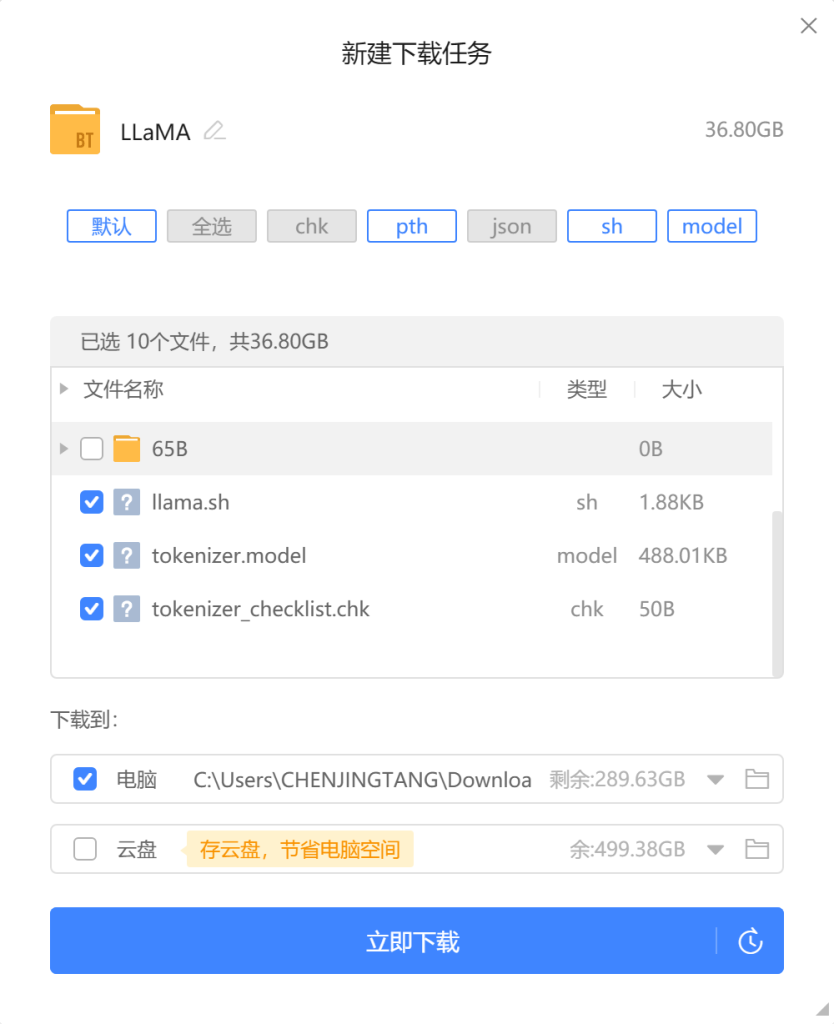Enable saving to 云盘
Image resolution: width=834 pixels, height=1024 pixels.
85,849
